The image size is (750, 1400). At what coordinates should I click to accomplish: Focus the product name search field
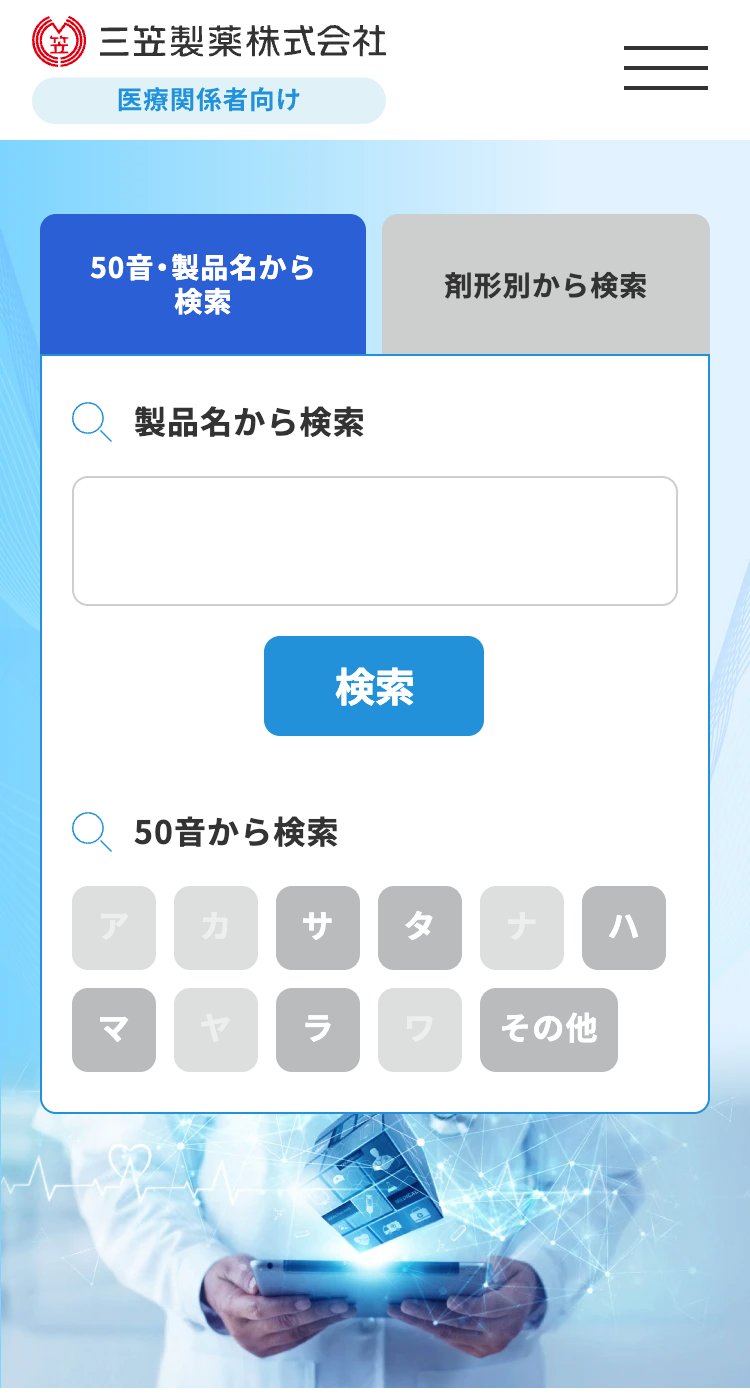pos(374,541)
